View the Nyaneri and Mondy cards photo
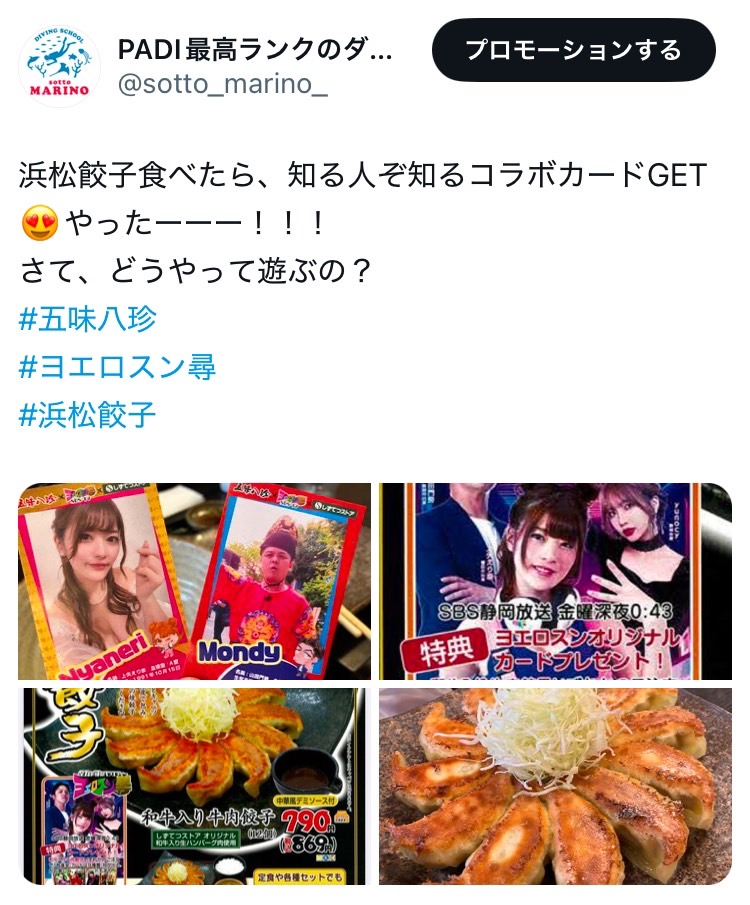 click(x=194, y=581)
